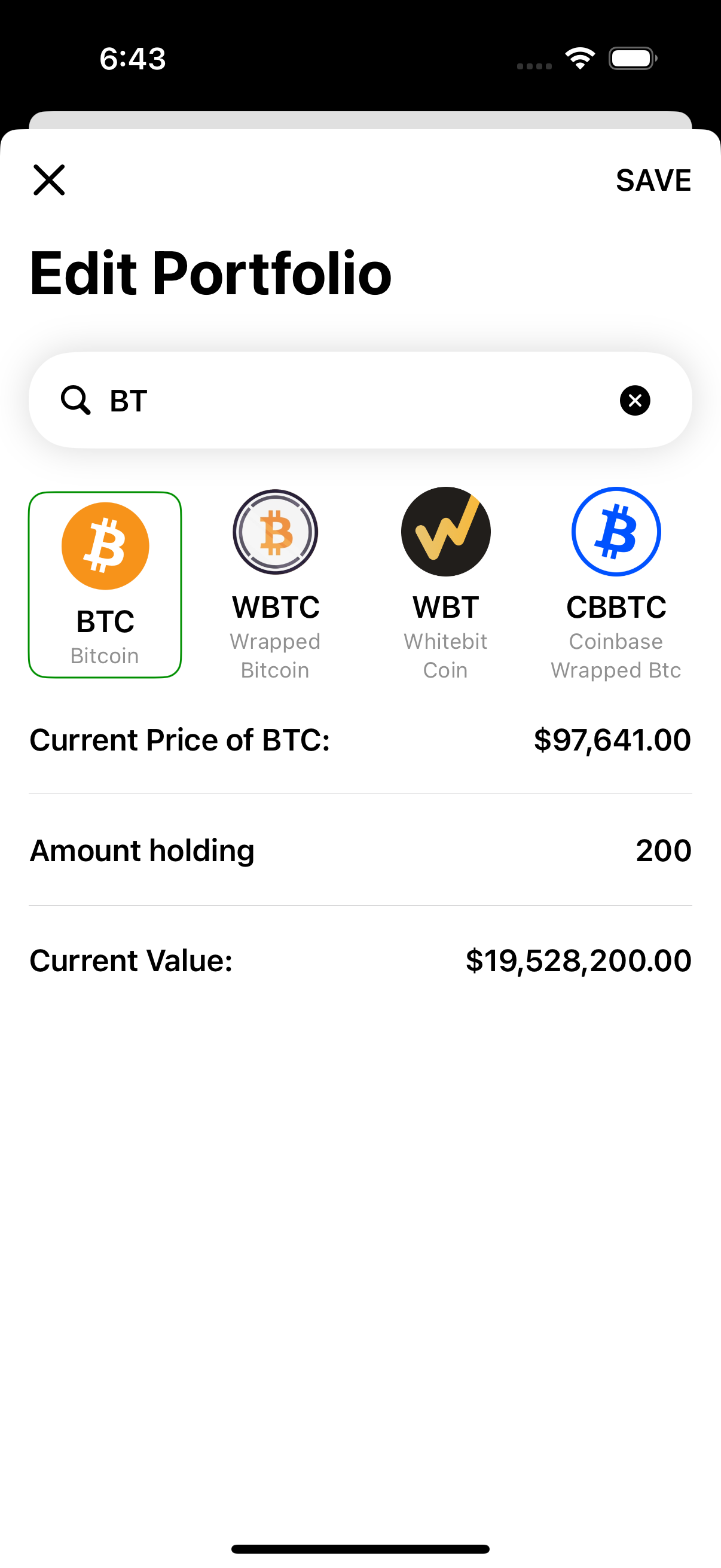Select CBBTC Coinbase Wrapped Btc

coord(616,584)
